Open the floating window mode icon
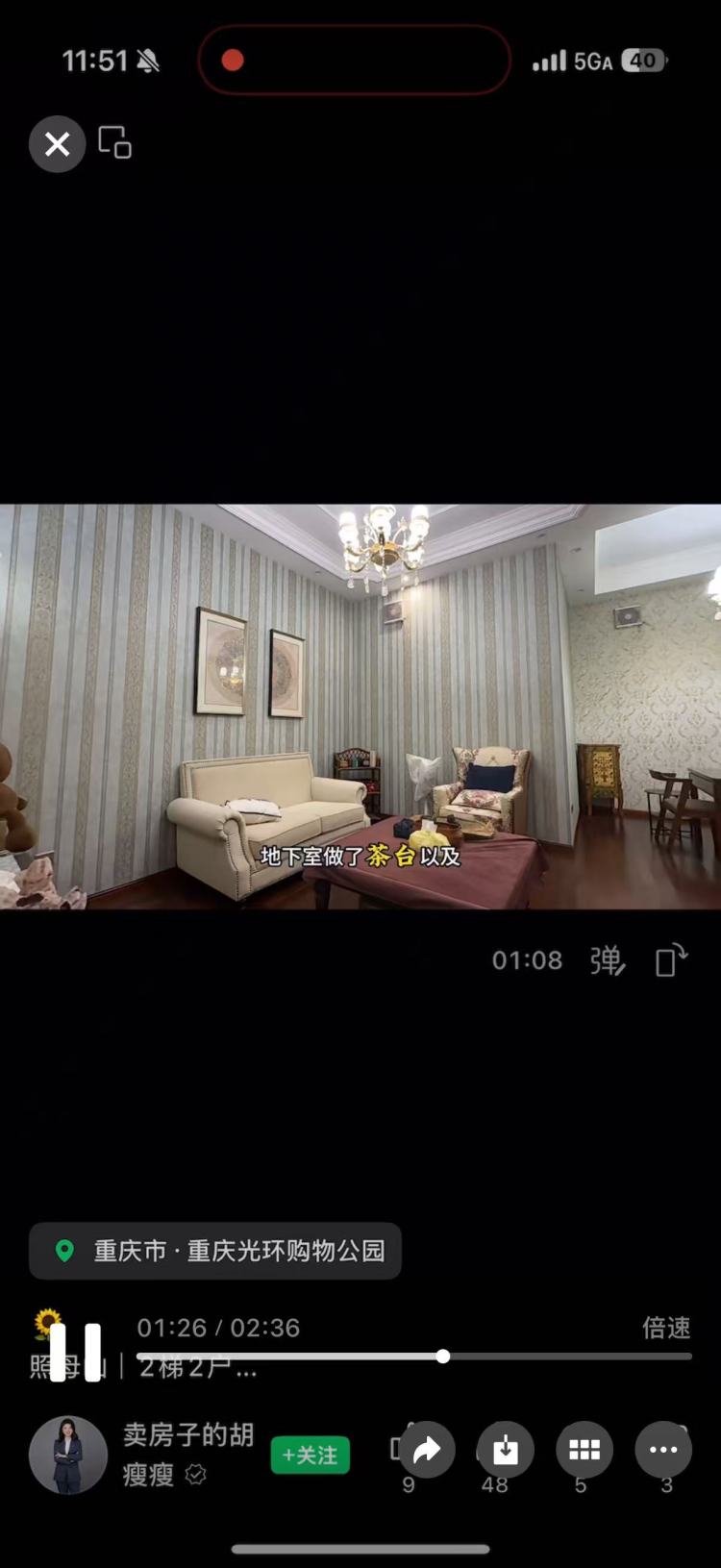 pyautogui.click(x=114, y=142)
